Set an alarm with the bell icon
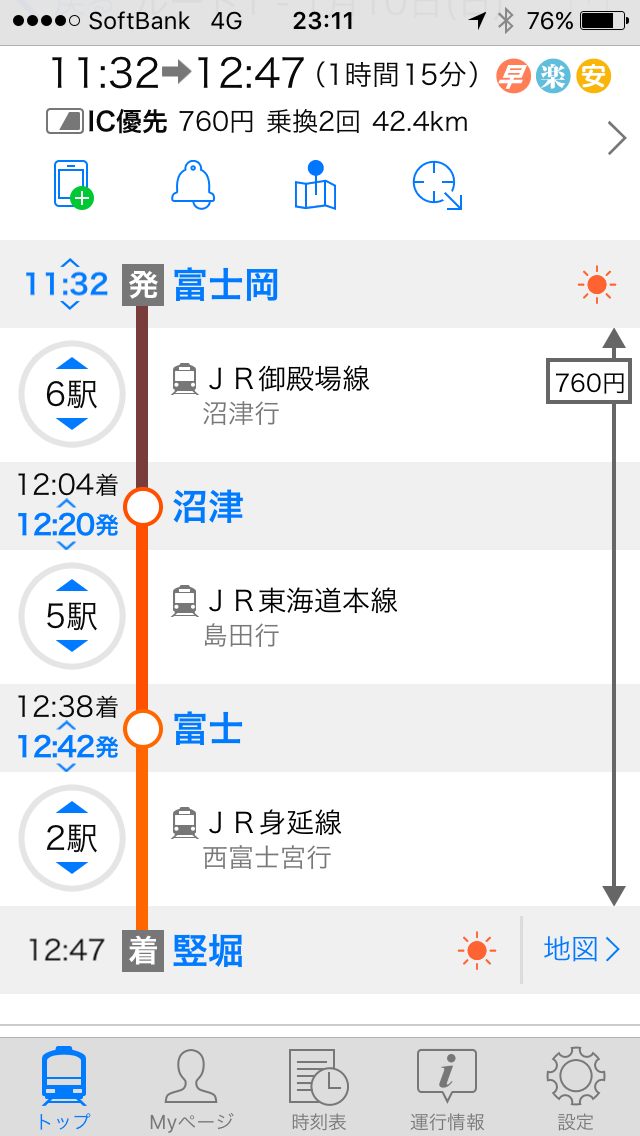The width and height of the screenshot is (640, 1136). click(x=194, y=185)
